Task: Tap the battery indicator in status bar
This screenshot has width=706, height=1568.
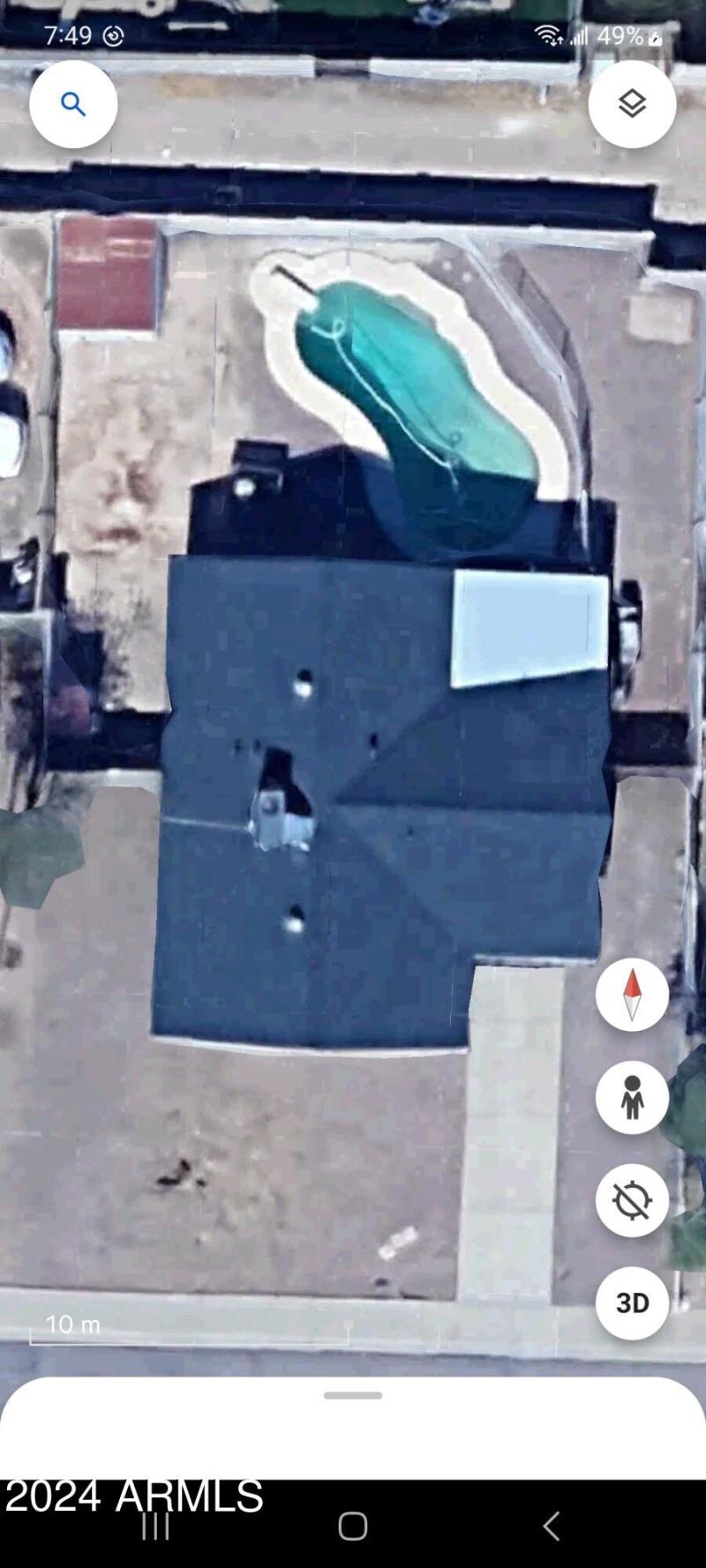Action: 654,38
